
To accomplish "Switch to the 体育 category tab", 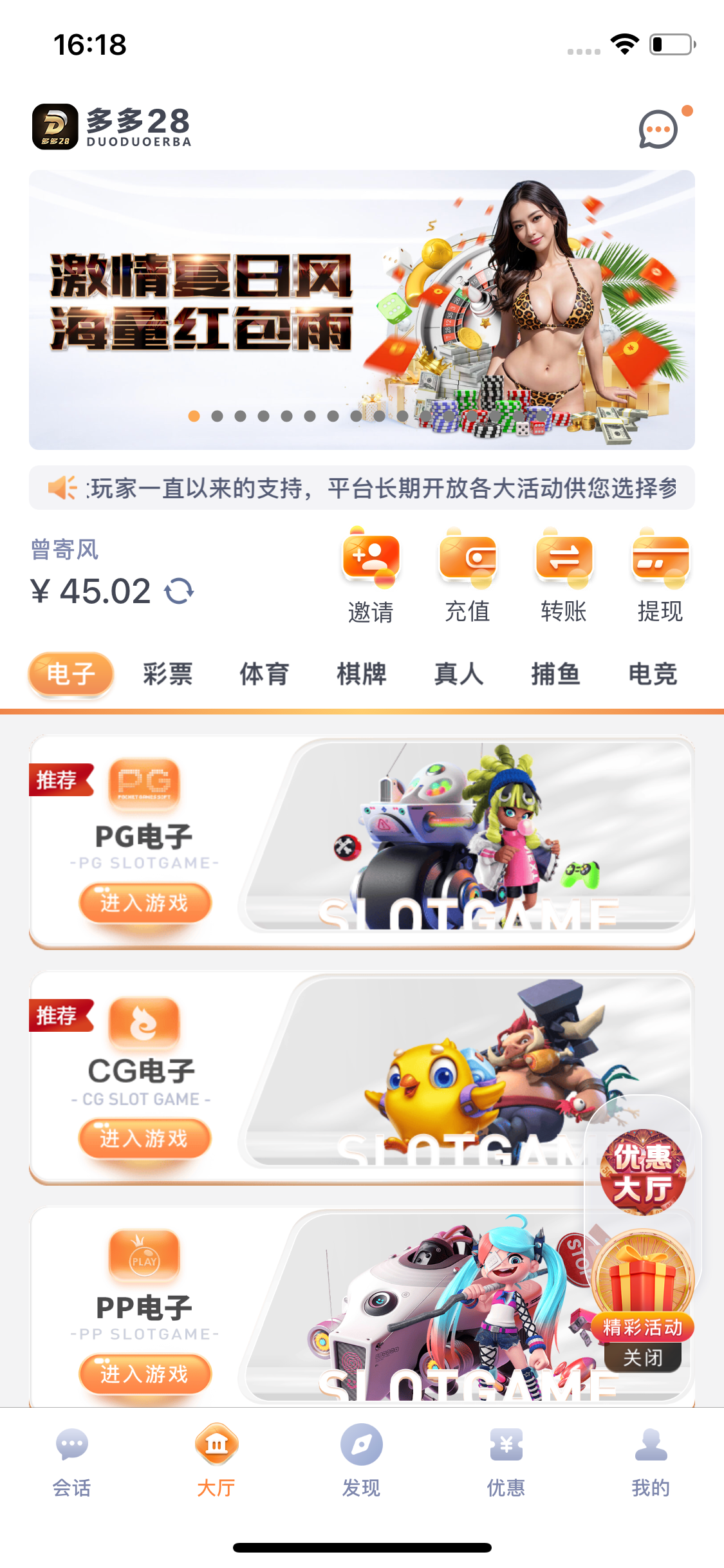I will click(x=265, y=674).
